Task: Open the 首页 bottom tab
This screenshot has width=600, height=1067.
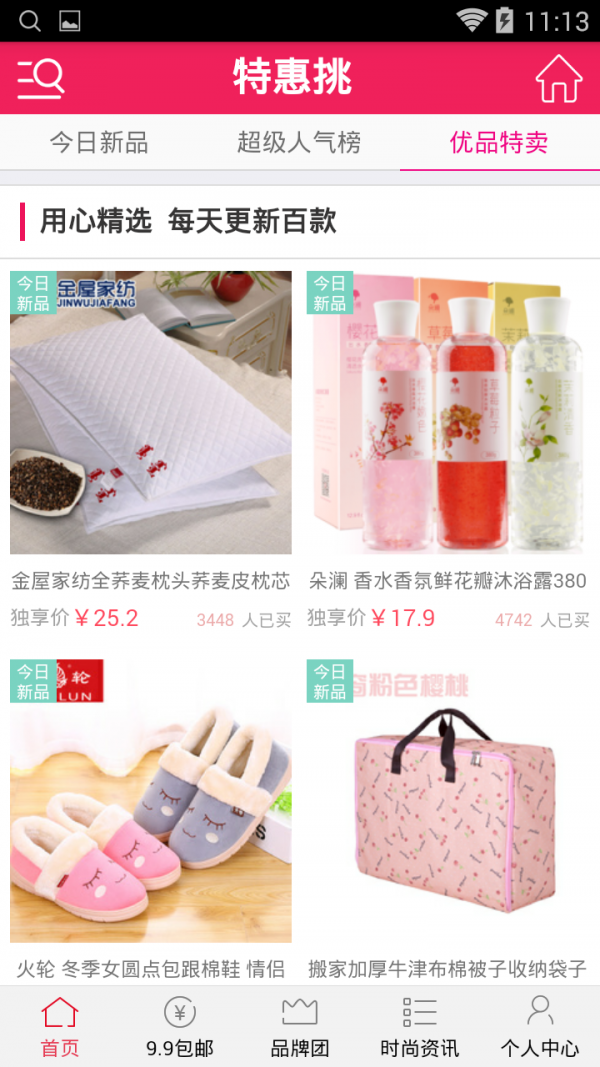Action: [59, 1026]
